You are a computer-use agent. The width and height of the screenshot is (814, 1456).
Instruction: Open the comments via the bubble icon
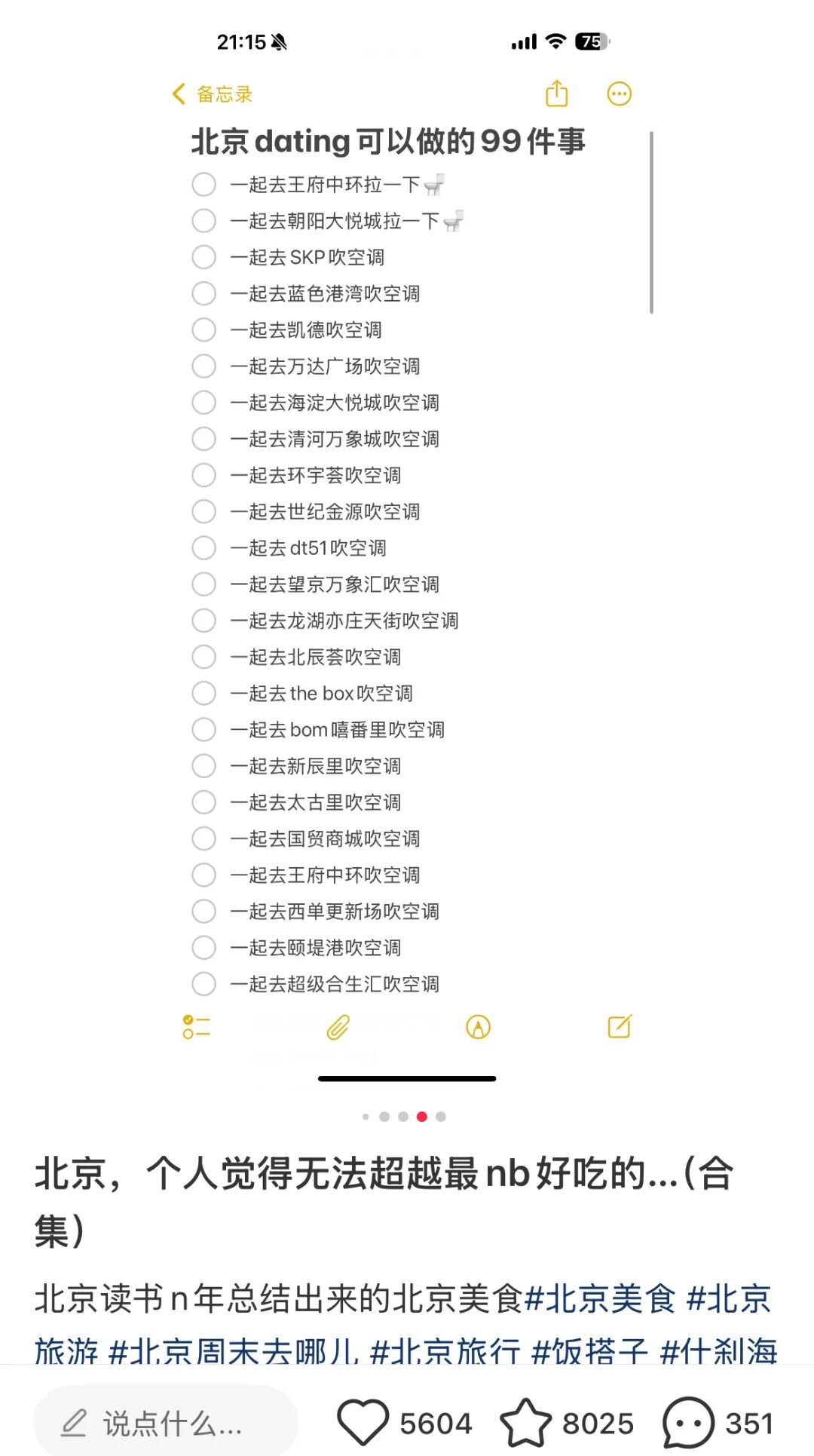pyautogui.click(x=687, y=1423)
